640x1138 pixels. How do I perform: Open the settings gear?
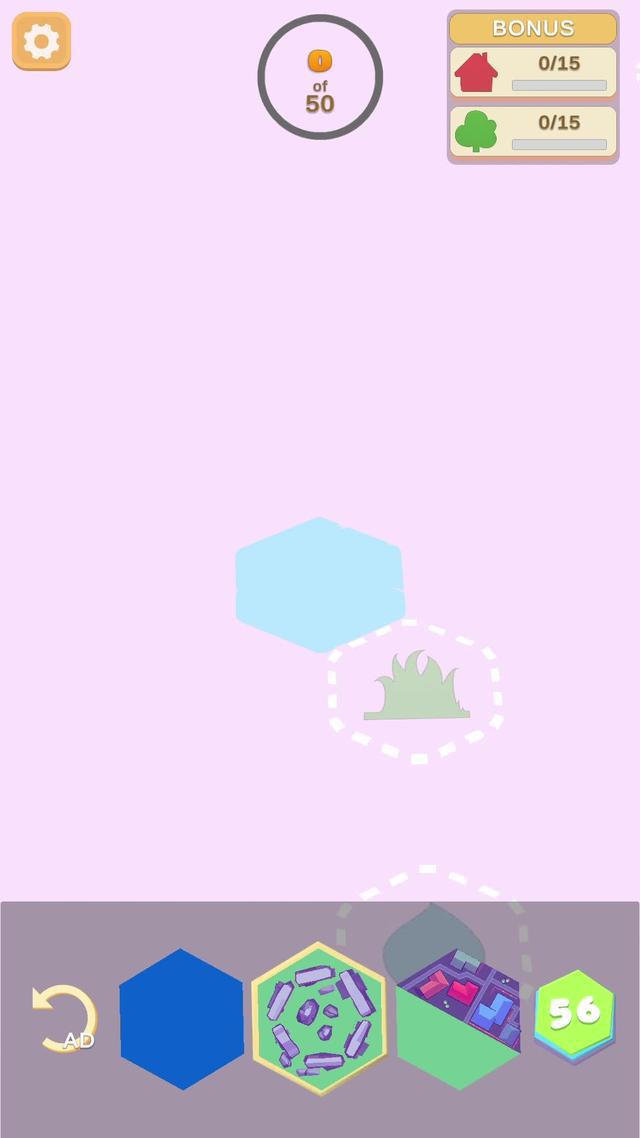(41, 41)
